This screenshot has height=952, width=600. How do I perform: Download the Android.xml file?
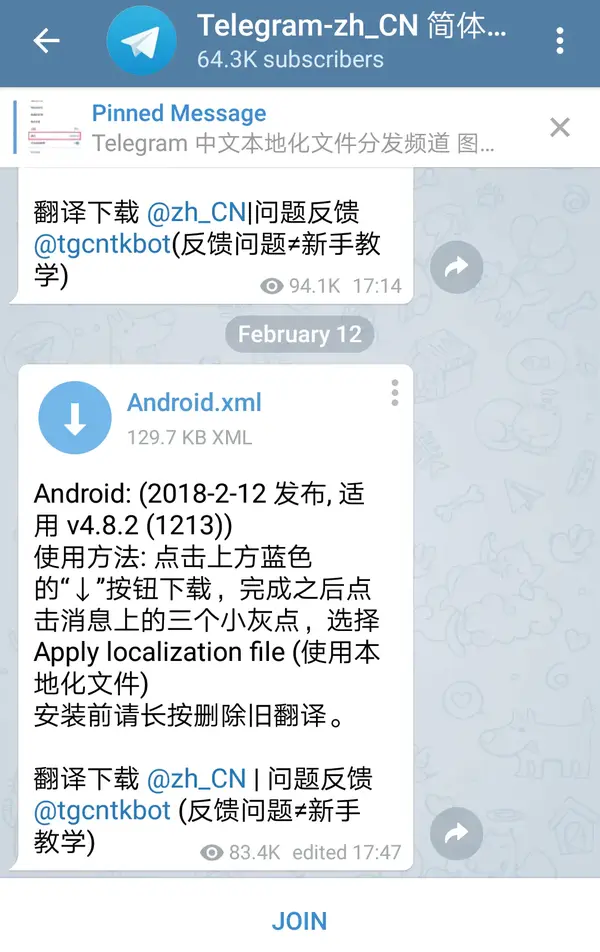pyautogui.click(x=75, y=418)
